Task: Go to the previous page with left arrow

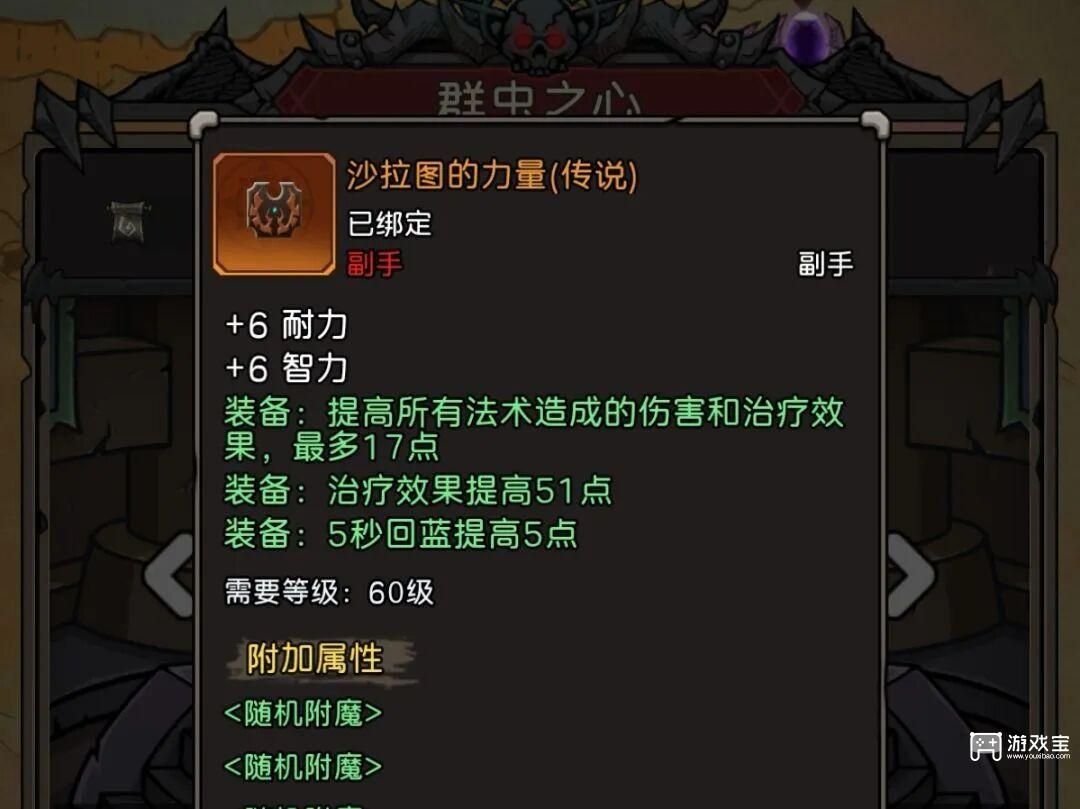Action: point(168,575)
